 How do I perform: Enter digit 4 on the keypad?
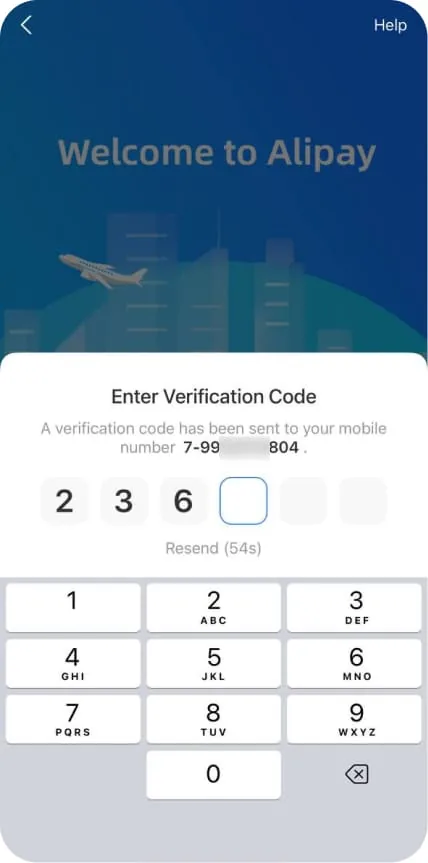click(x=73, y=664)
